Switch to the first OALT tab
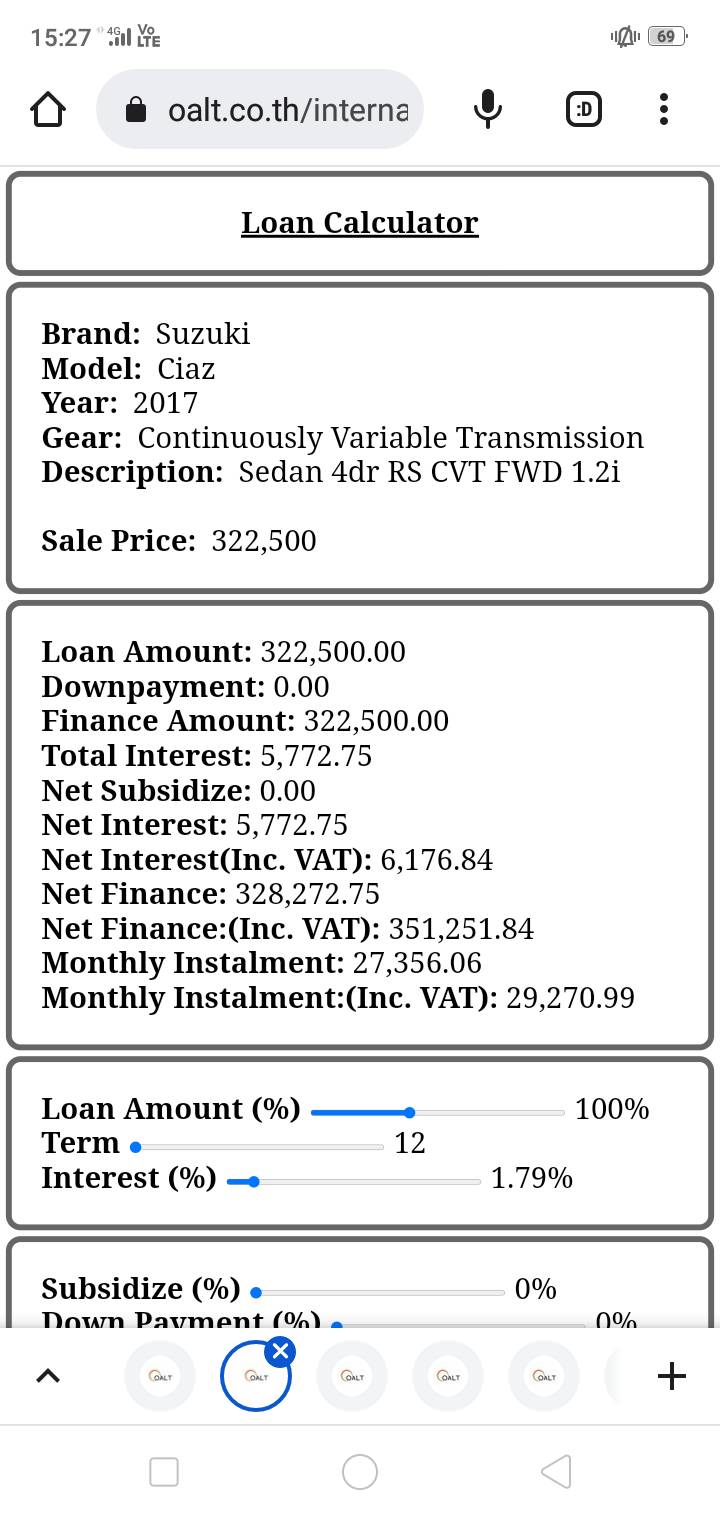720x1520 pixels. point(160,1376)
